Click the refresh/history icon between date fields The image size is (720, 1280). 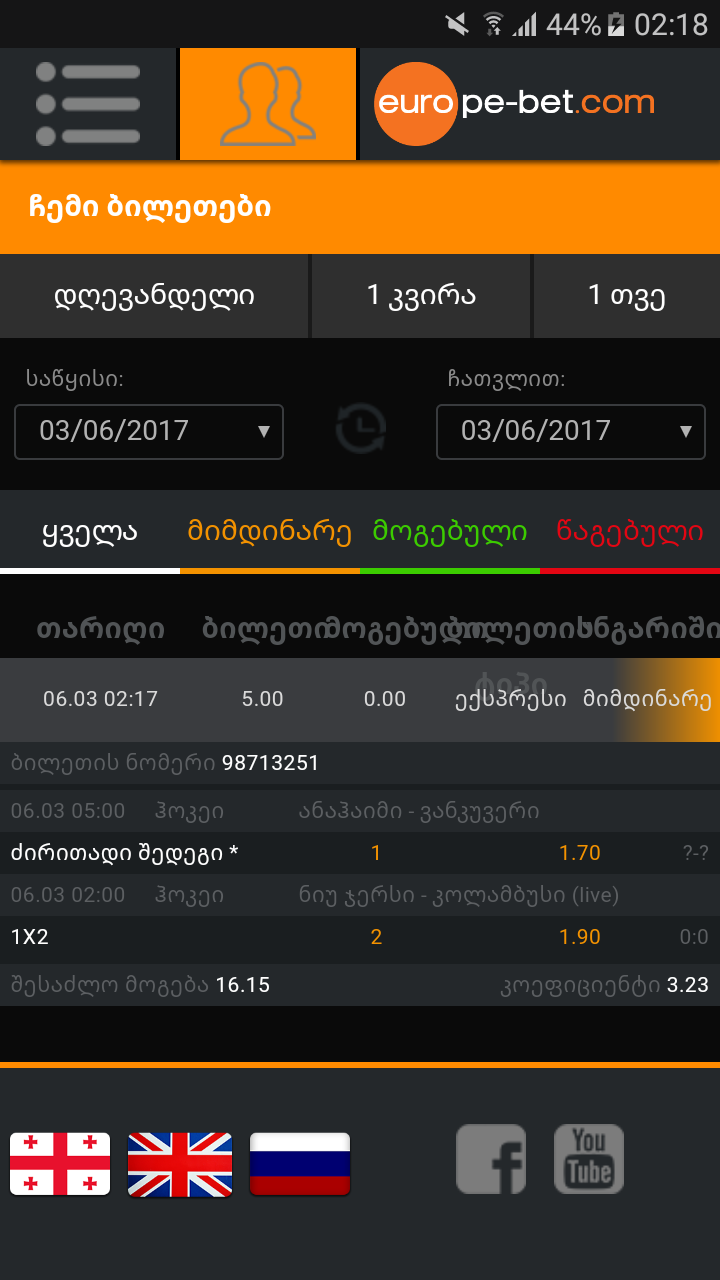click(360, 430)
